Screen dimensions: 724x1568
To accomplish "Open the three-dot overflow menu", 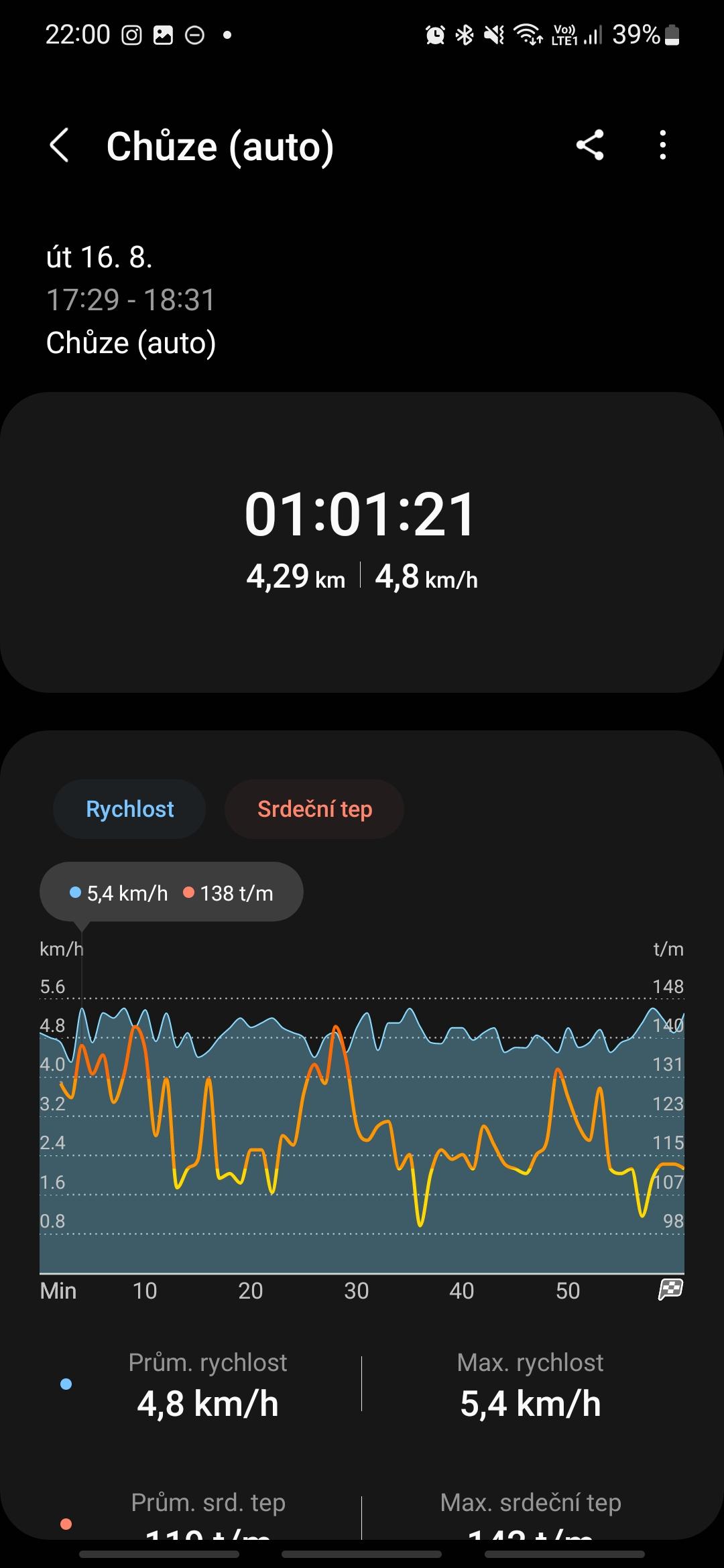I will pyautogui.click(x=662, y=145).
